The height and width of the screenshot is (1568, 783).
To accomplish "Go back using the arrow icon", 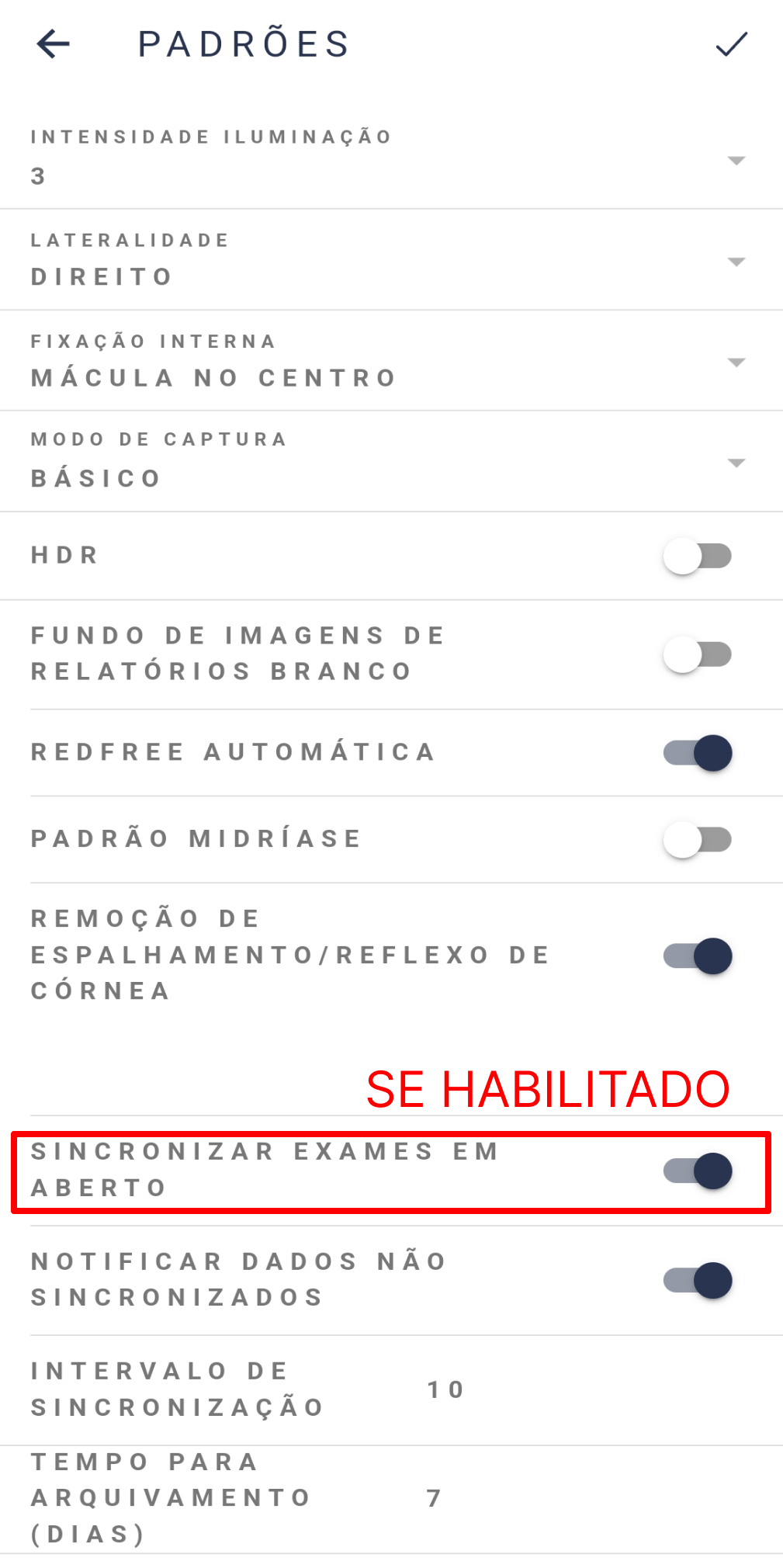I will 54,44.
